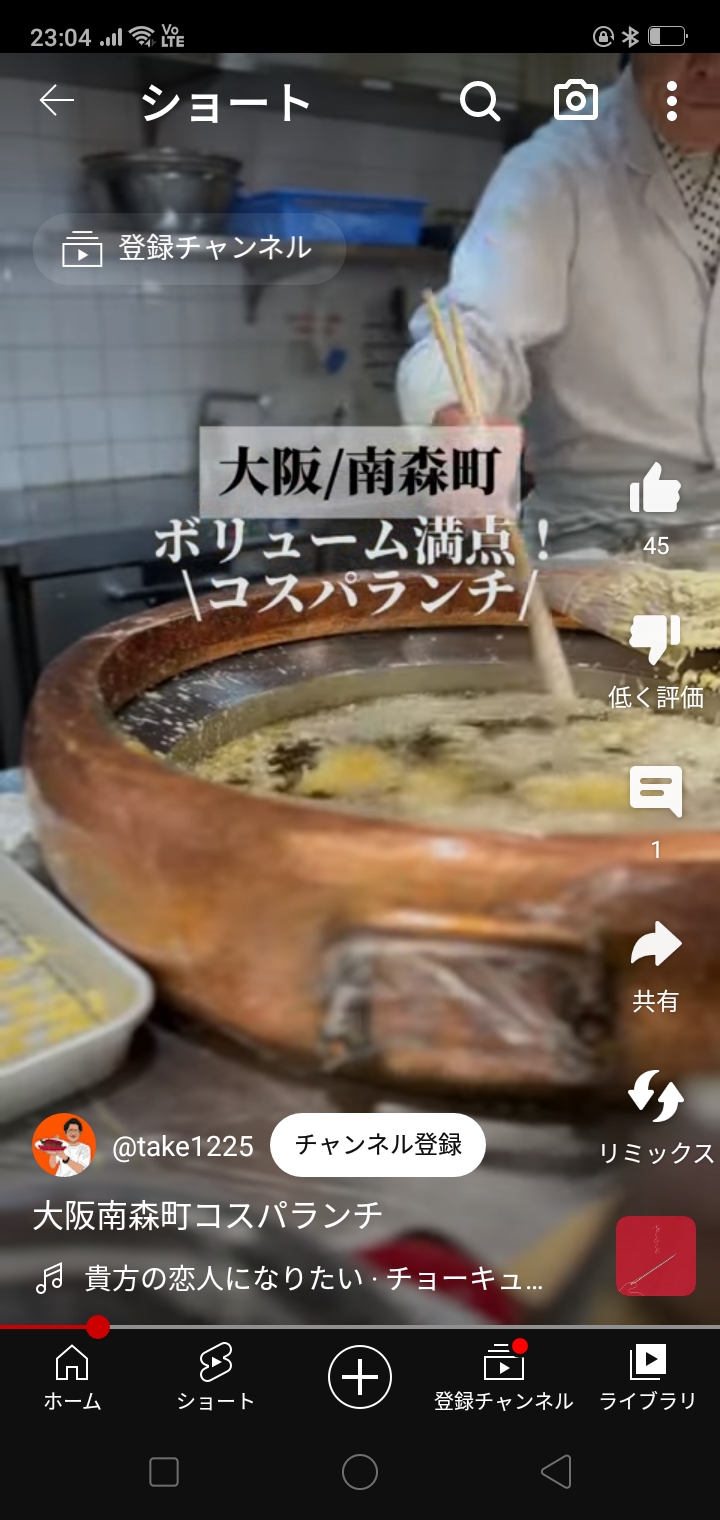Open search in Shorts

tap(480, 101)
